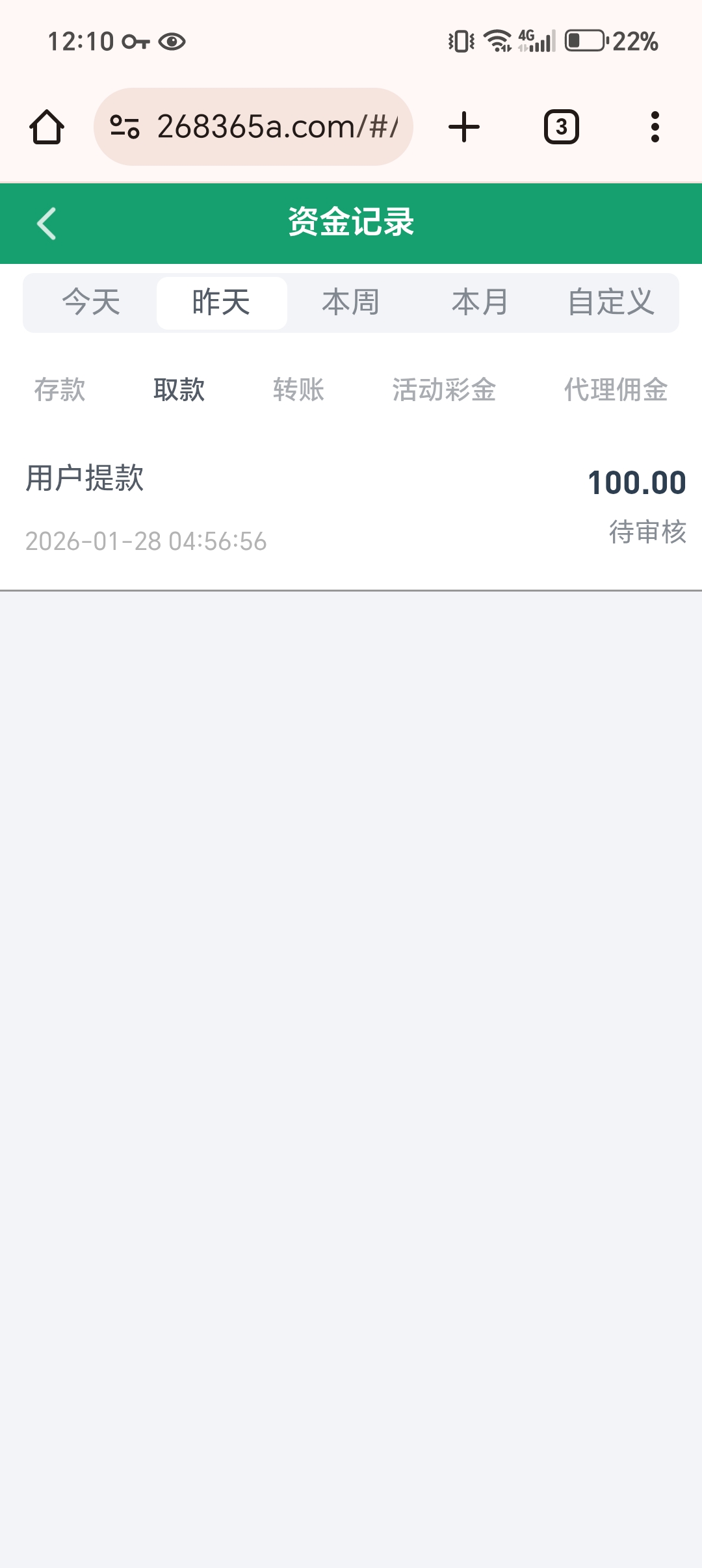702x1568 pixels.
Task: Open a new browser tab with the plus icon
Action: tap(464, 127)
